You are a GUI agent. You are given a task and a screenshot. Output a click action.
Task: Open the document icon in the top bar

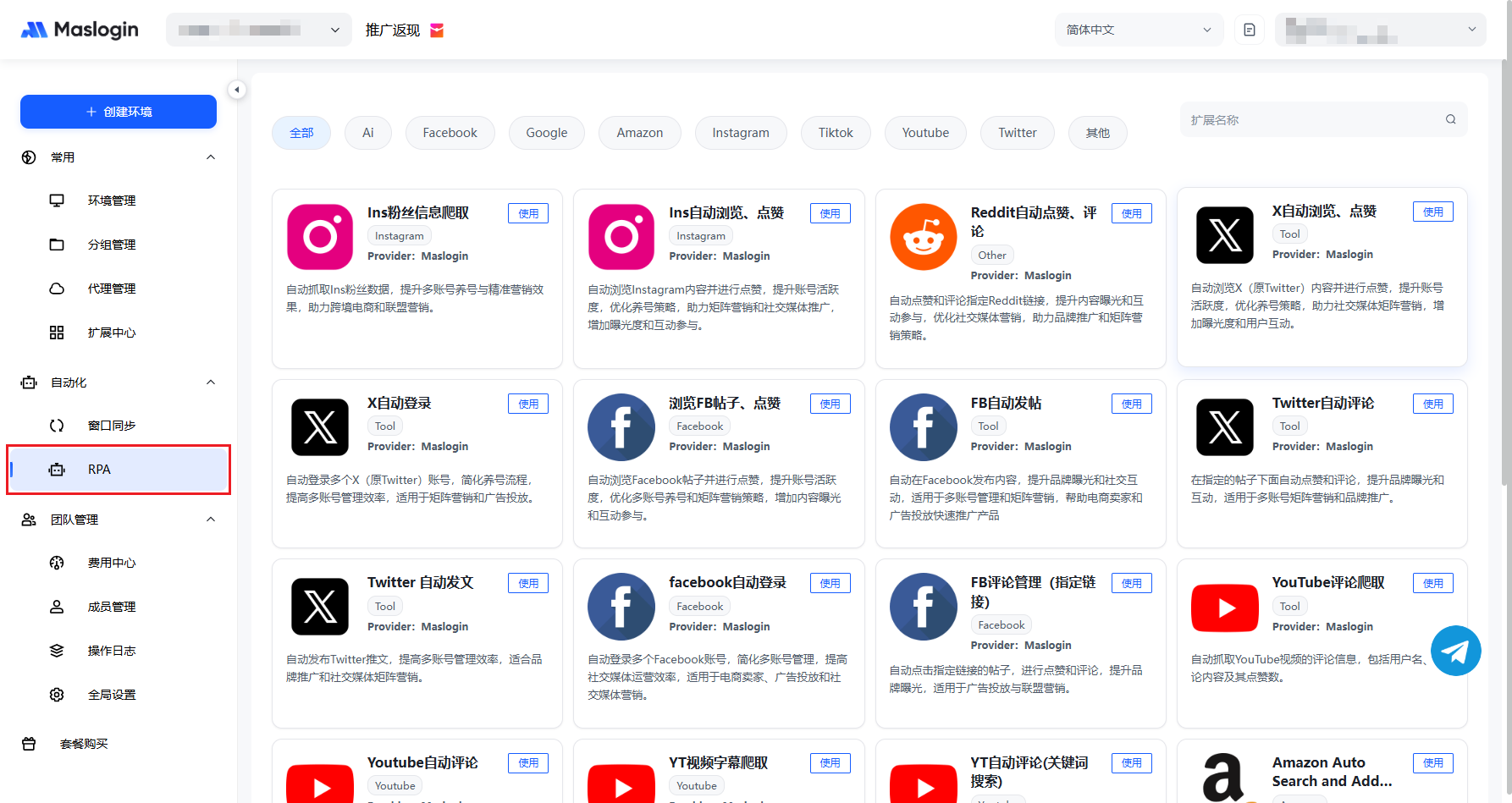pyautogui.click(x=1250, y=30)
